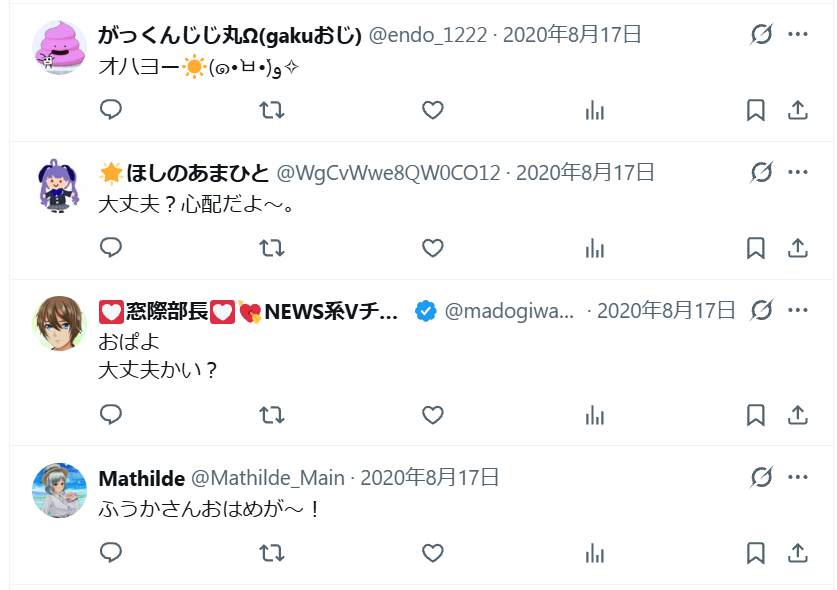Open the Grok icon on Mathilde's tweet
Viewport: 837px width, 590px height.
(761, 477)
